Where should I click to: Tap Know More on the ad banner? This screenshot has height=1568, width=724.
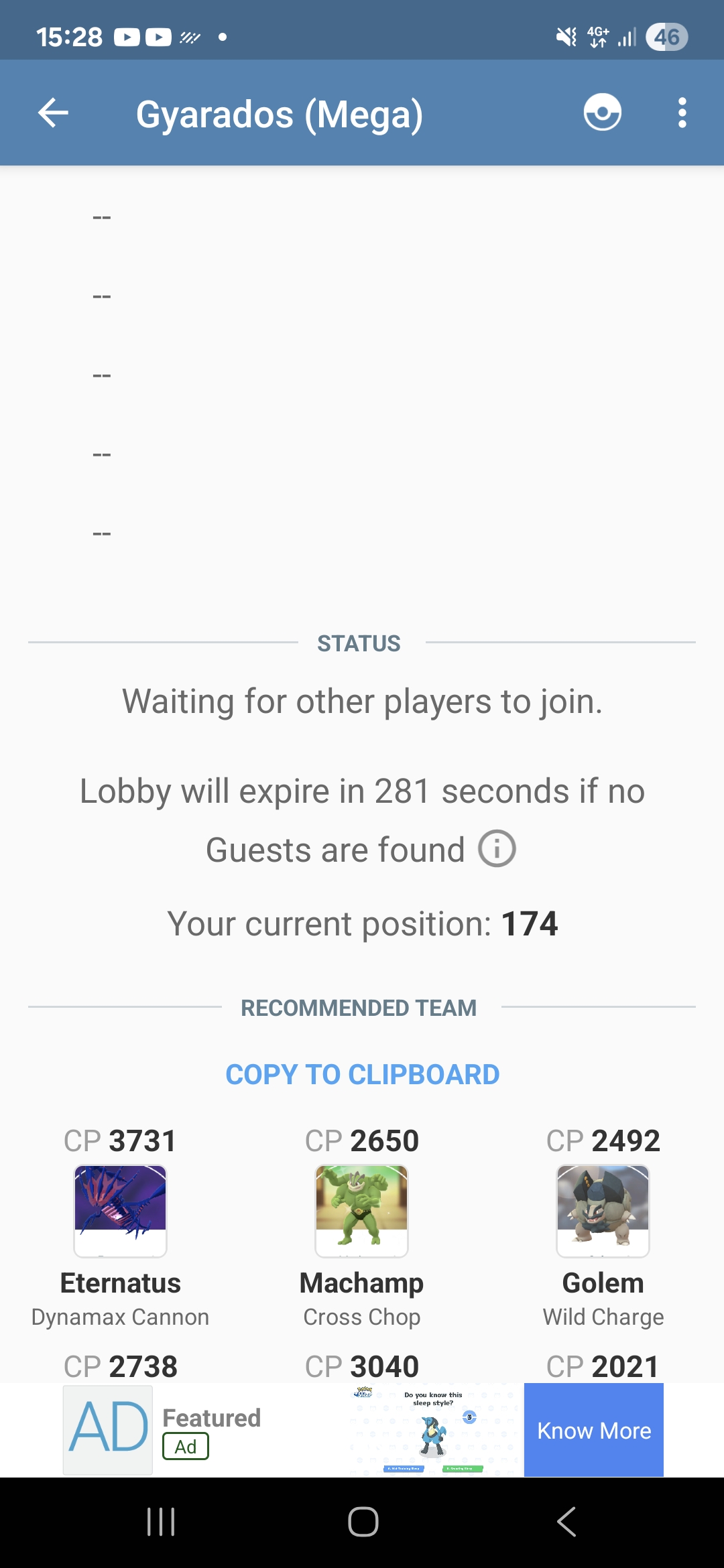pyautogui.click(x=593, y=1430)
